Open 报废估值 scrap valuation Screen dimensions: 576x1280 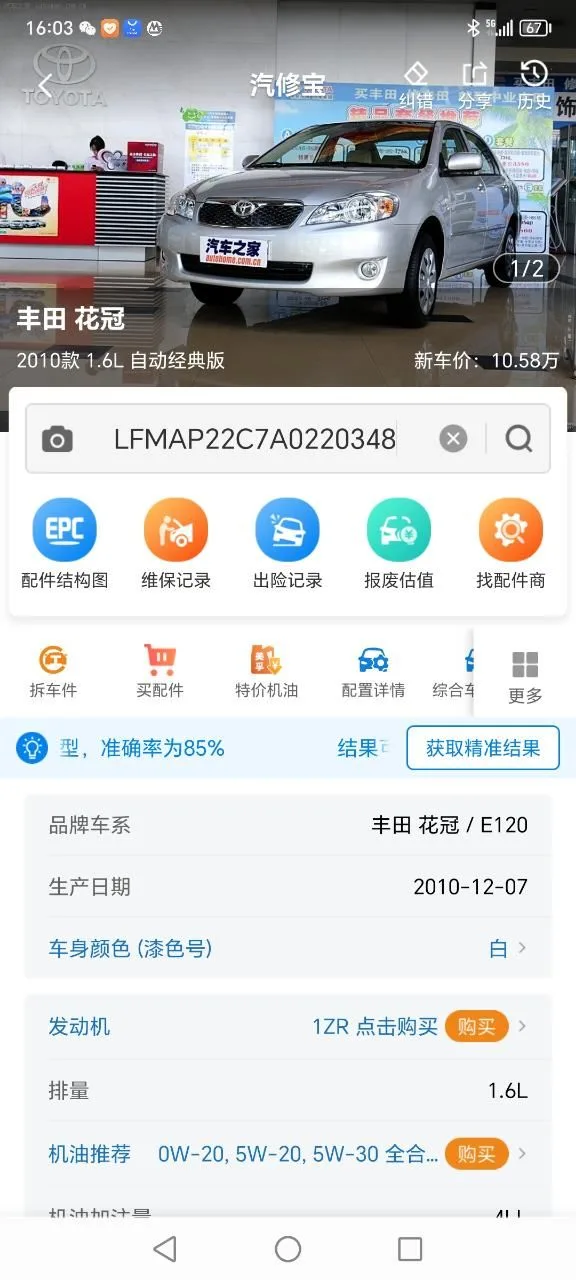pos(399,543)
